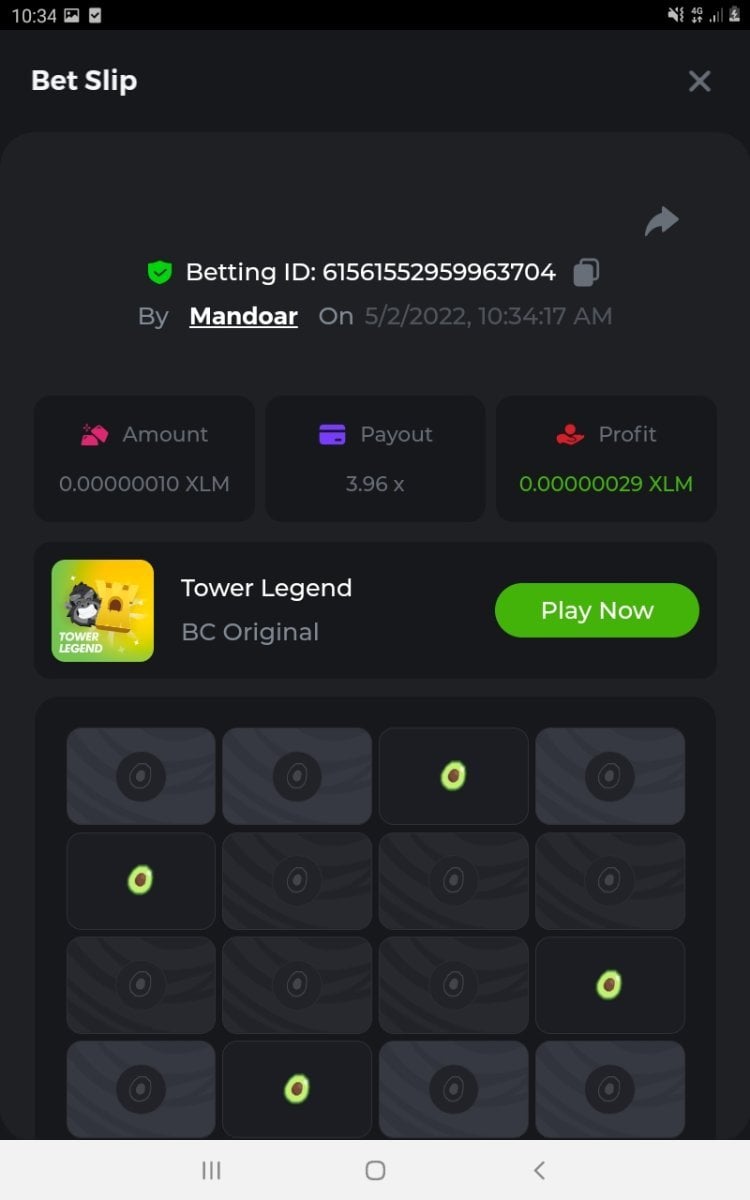Open the Tower Legend game thumbnail
The height and width of the screenshot is (1200, 750).
click(x=103, y=610)
